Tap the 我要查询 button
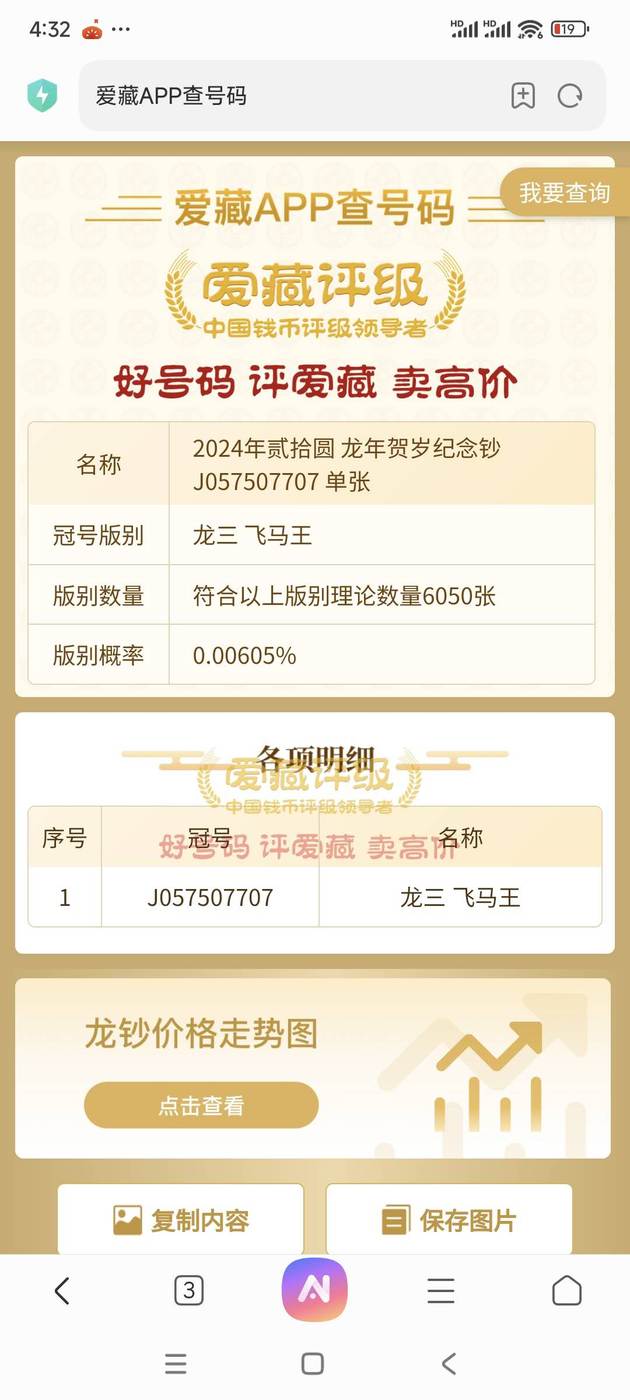 [x=565, y=193]
